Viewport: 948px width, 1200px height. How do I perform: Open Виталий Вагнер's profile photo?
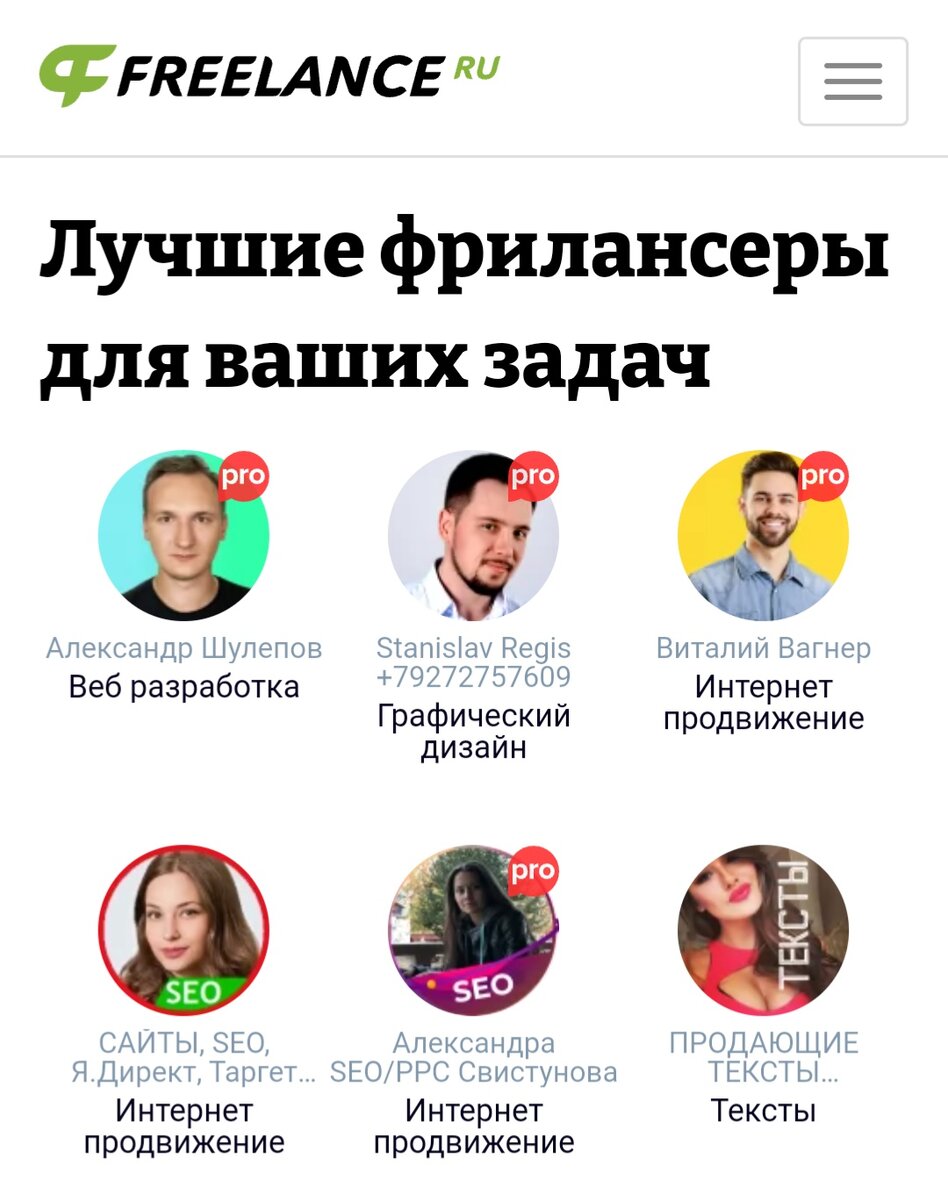pos(763,535)
